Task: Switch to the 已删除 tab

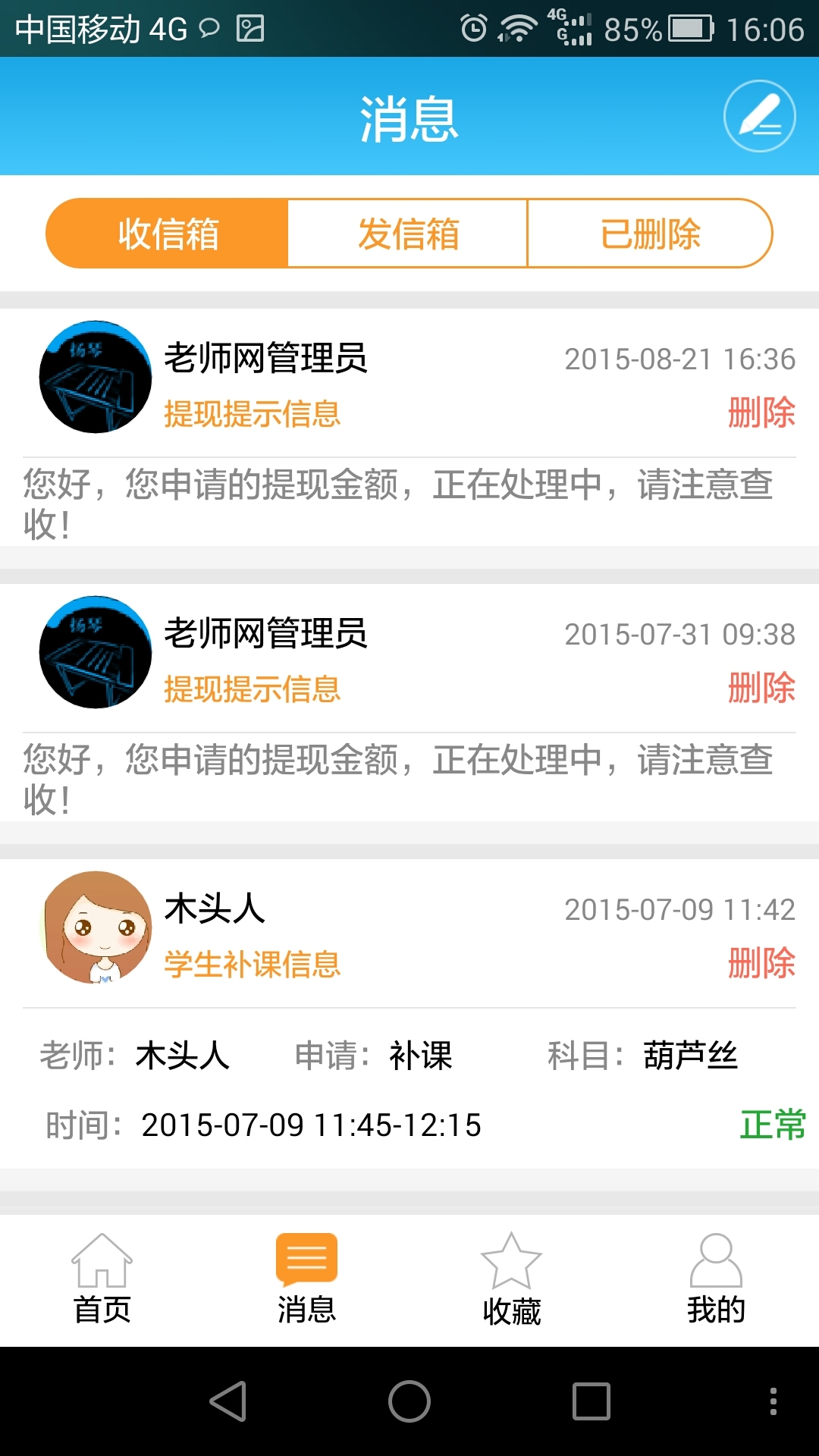Action: pos(650,234)
